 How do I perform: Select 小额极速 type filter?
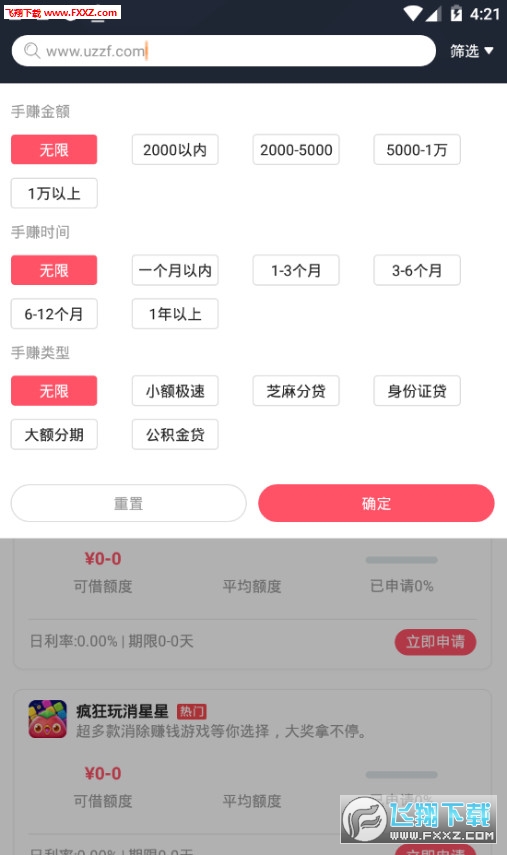(x=175, y=390)
